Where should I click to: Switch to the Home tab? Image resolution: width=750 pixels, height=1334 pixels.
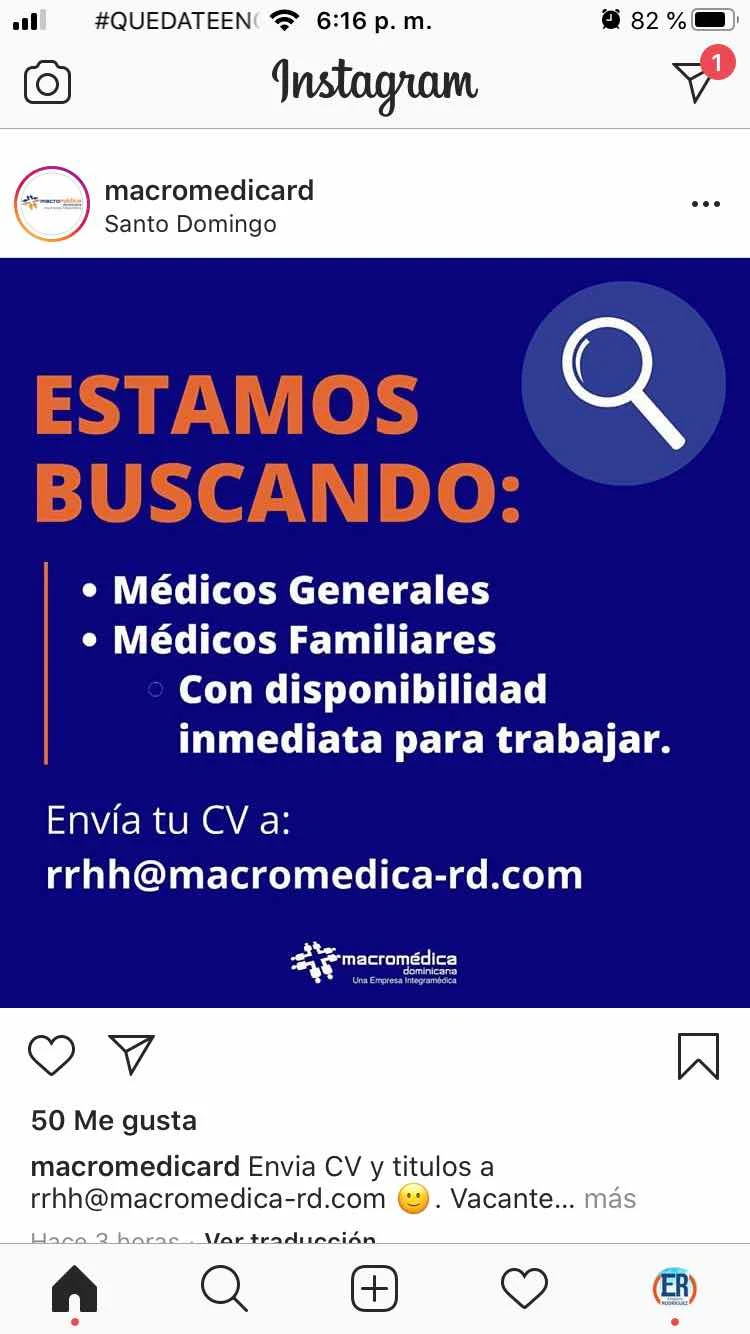coord(75,1288)
